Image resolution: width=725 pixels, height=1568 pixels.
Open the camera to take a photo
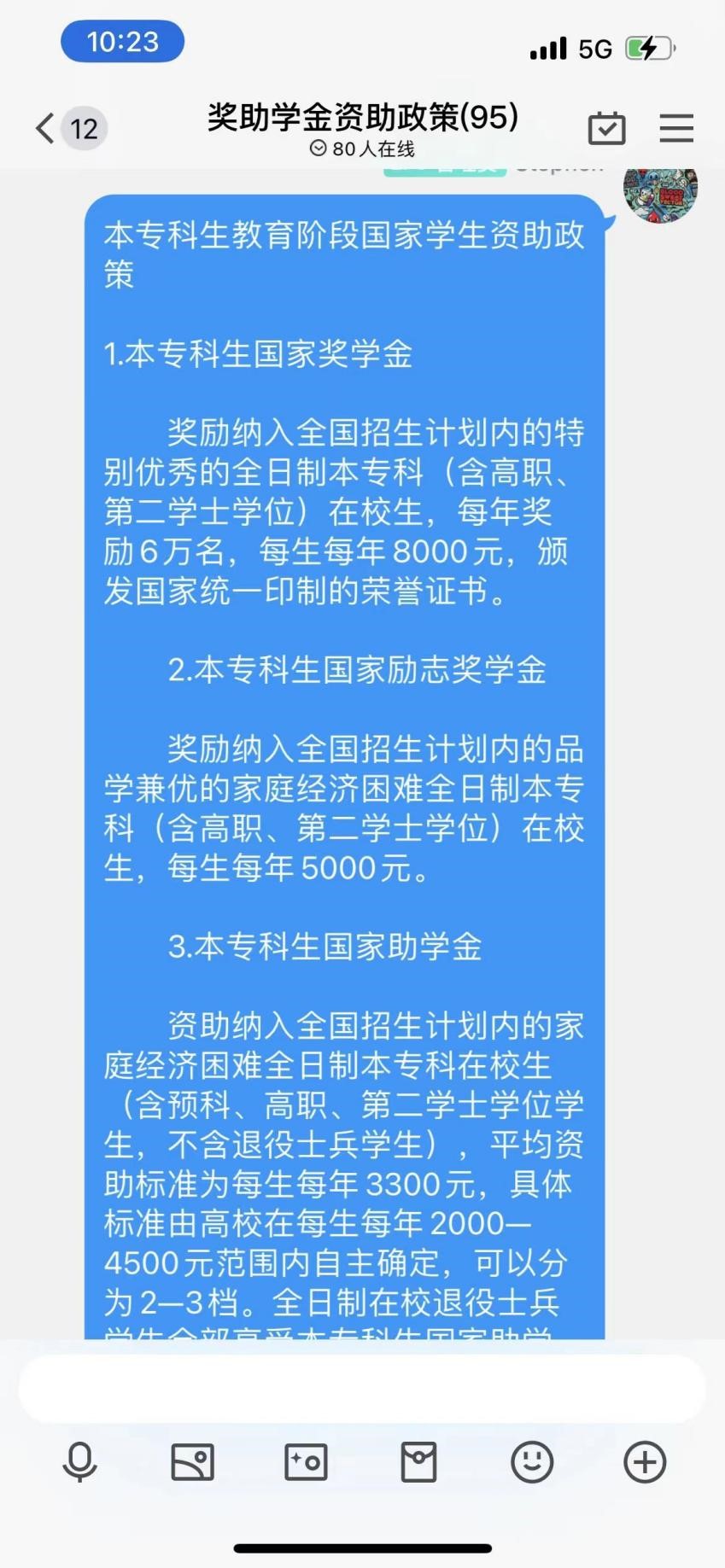306,1462
